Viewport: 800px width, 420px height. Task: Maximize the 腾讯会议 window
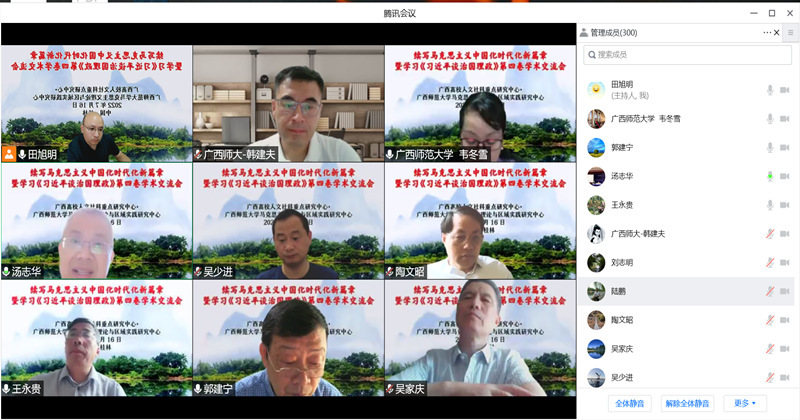click(771, 13)
